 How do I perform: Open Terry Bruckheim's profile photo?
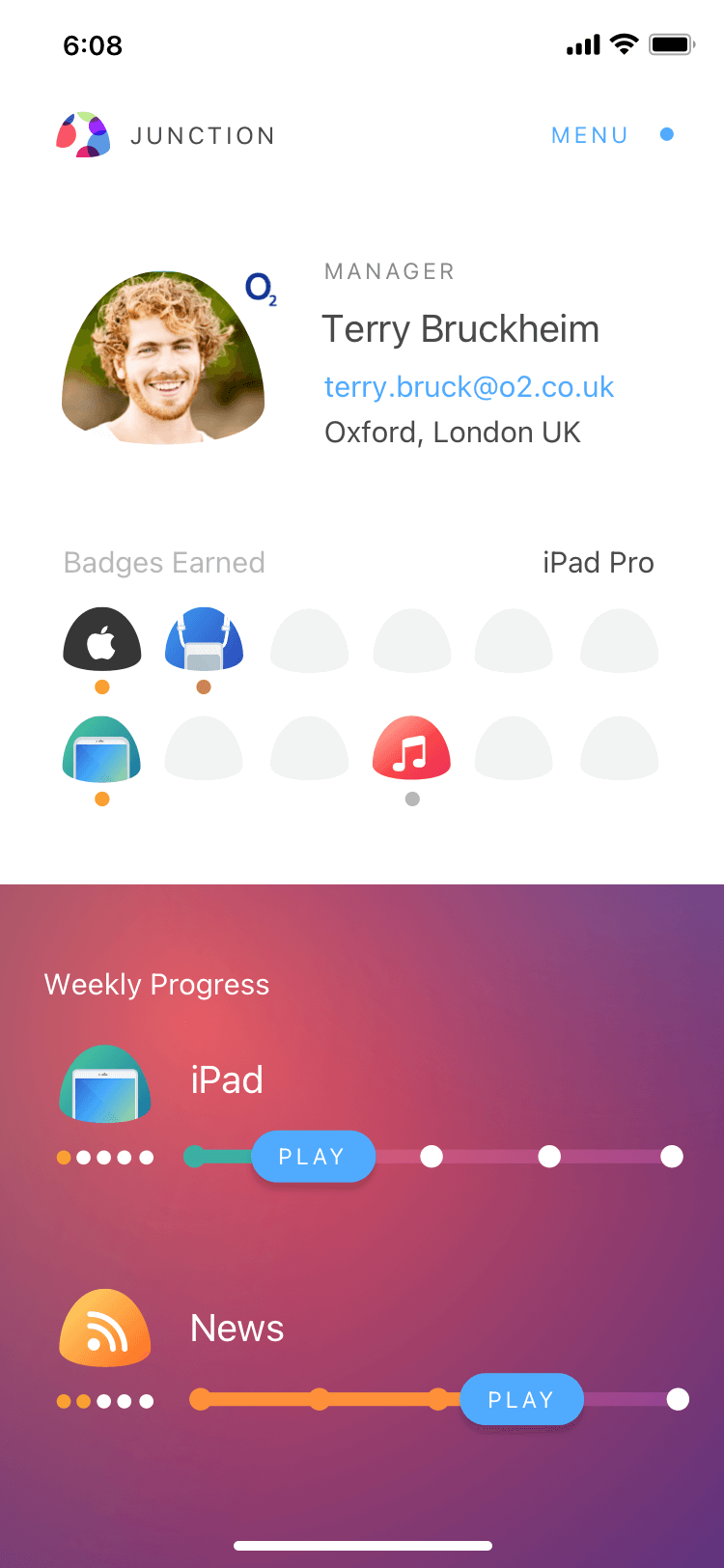pyautogui.click(x=162, y=359)
